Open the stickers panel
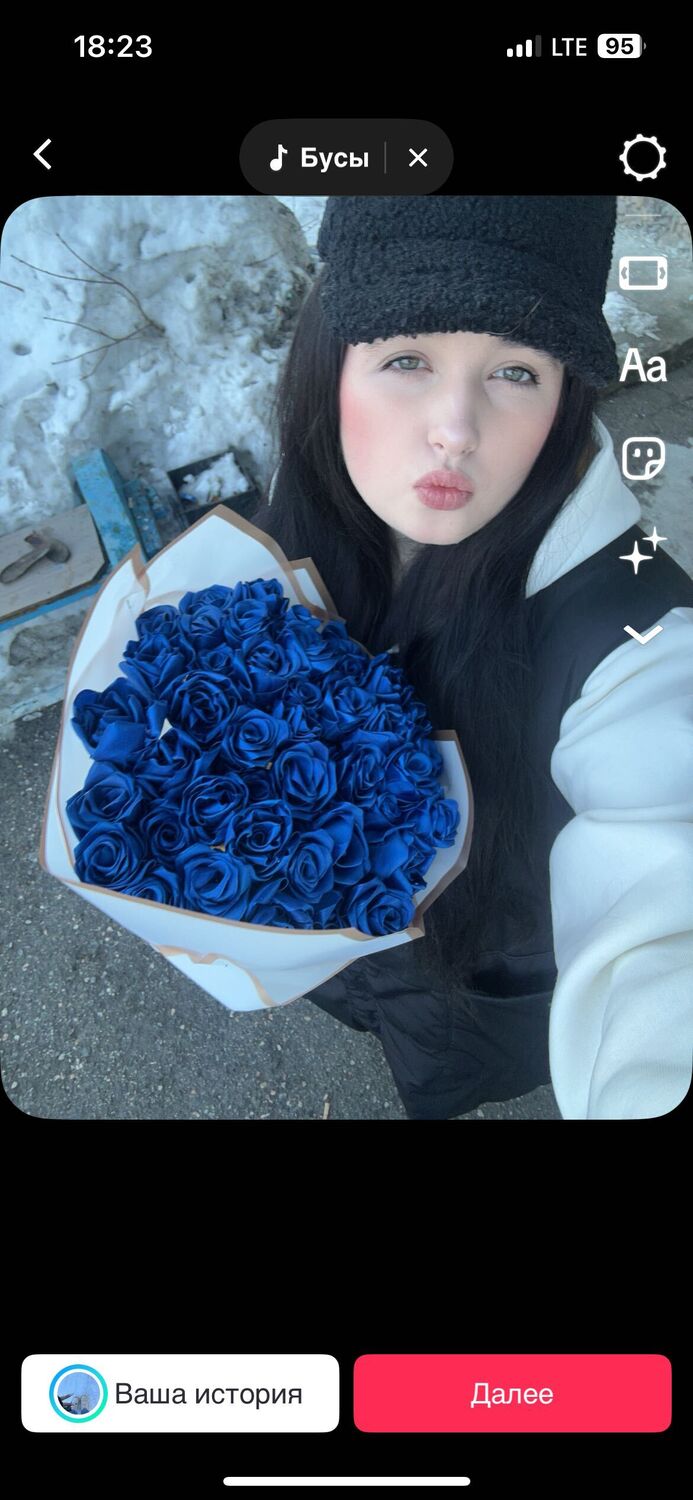The height and width of the screenshot is (1500, 693). coord(643,459)
